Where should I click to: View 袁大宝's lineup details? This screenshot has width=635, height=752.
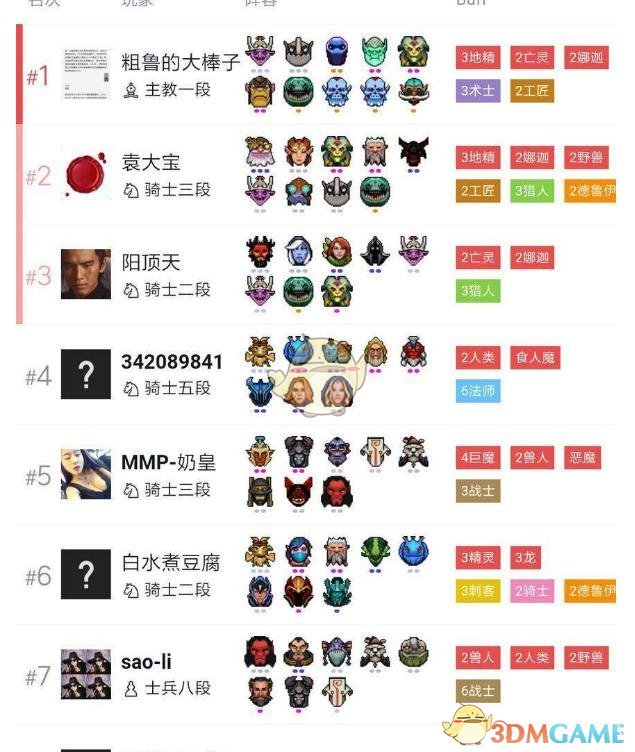(151, 162)
